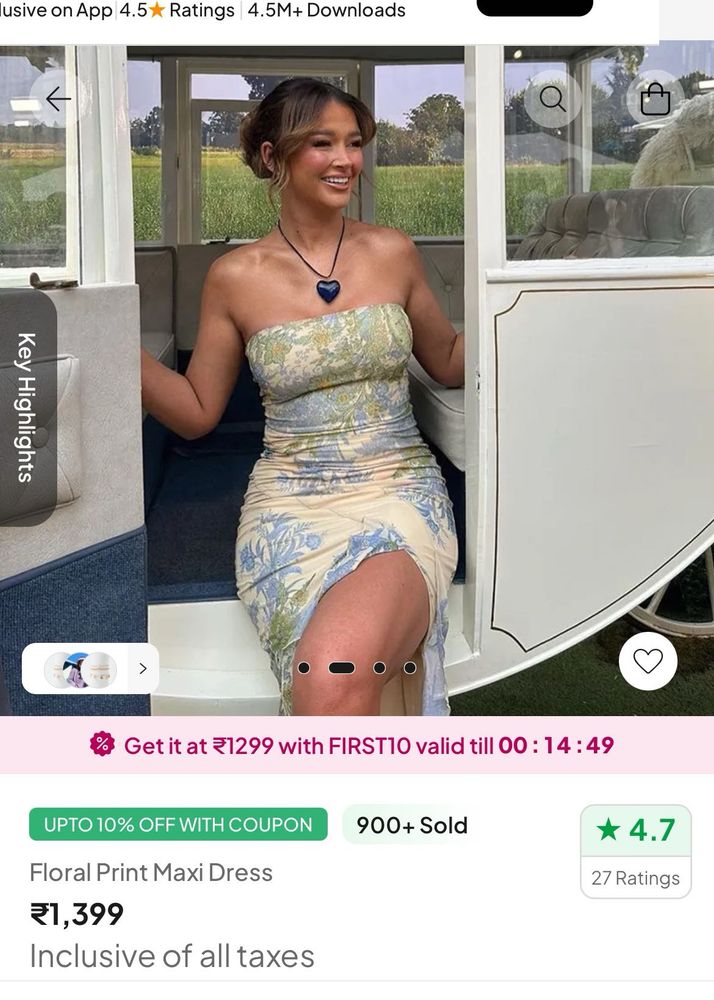Go back using the arrow icon
The image size is (714, 1000).
(58, 99)
